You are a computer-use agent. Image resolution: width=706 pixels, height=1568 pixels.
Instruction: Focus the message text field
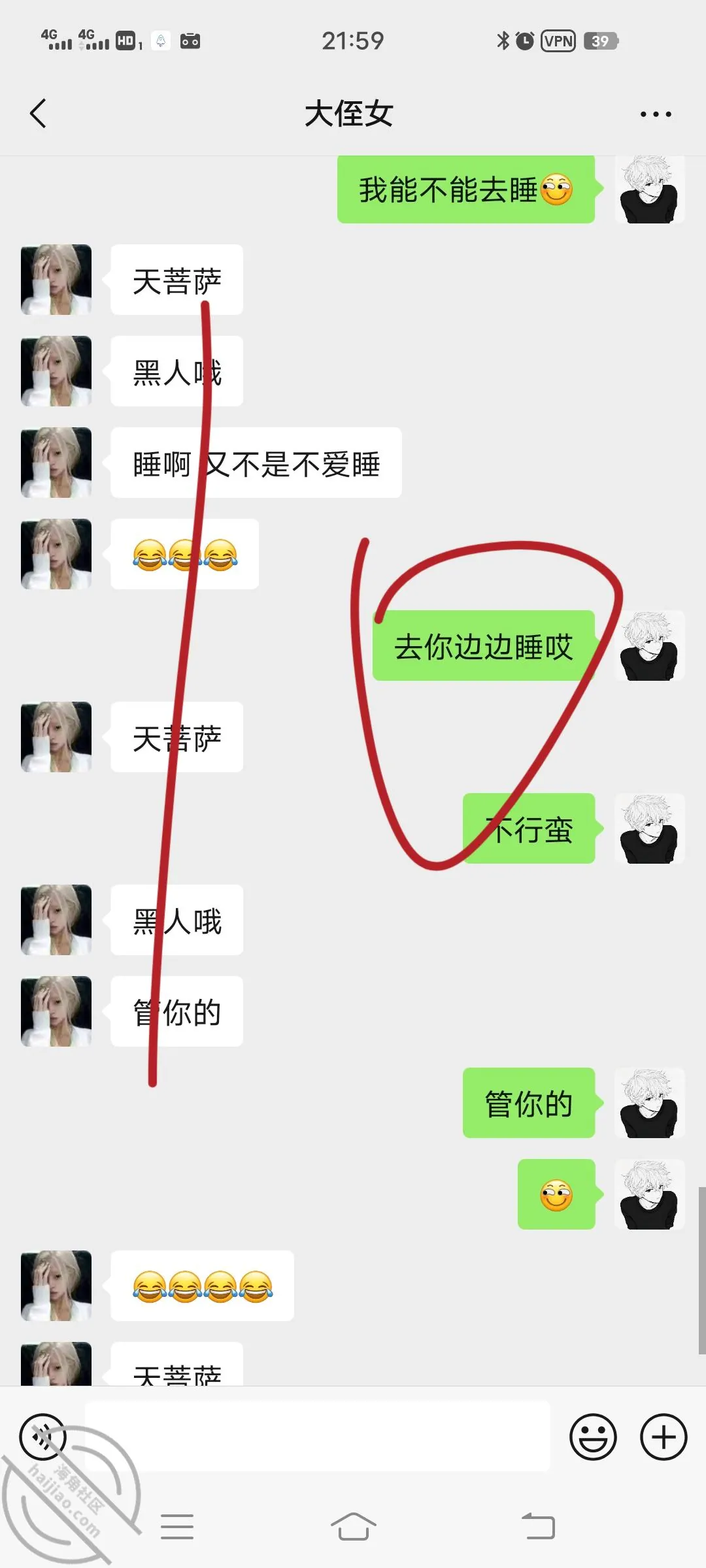(317, 1437)
